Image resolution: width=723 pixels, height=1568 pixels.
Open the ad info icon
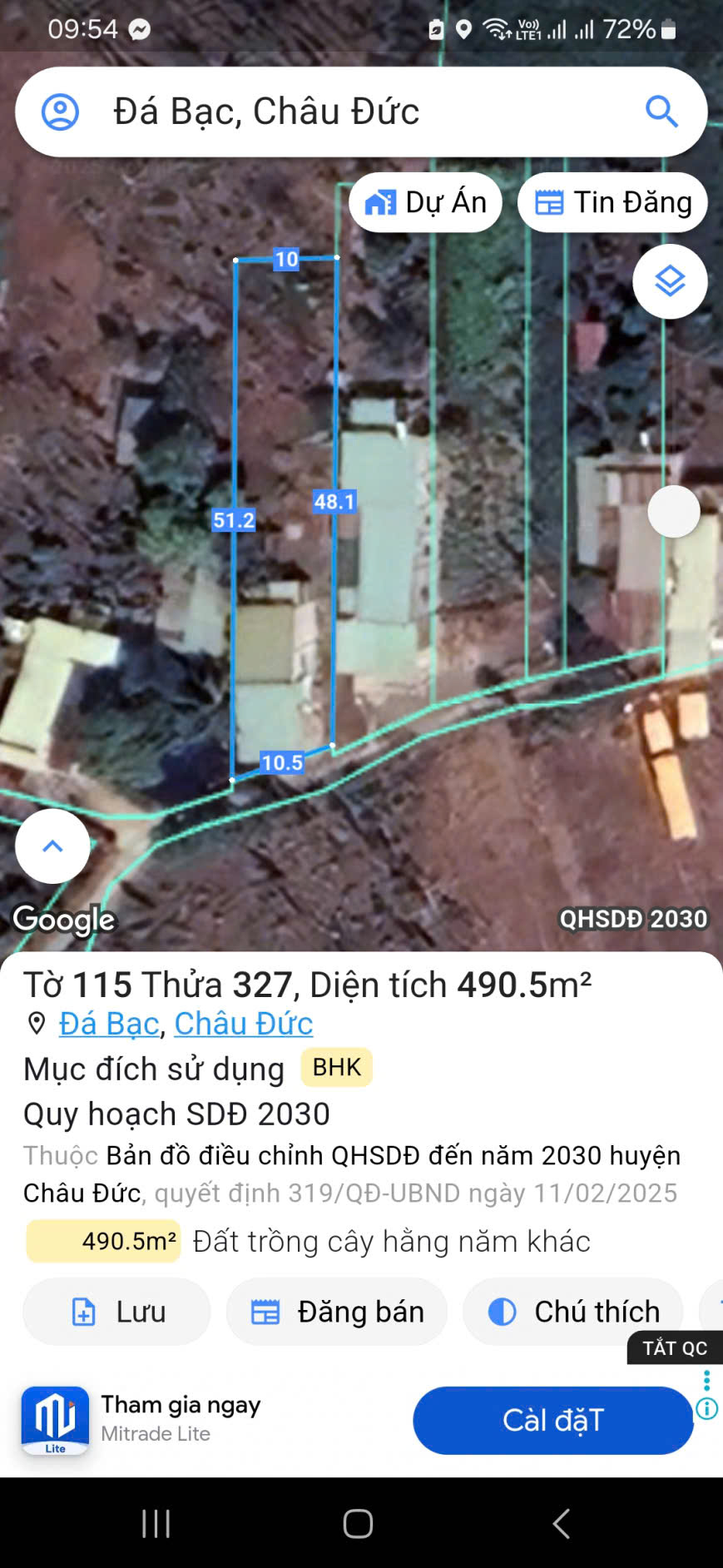(707, 1408)
